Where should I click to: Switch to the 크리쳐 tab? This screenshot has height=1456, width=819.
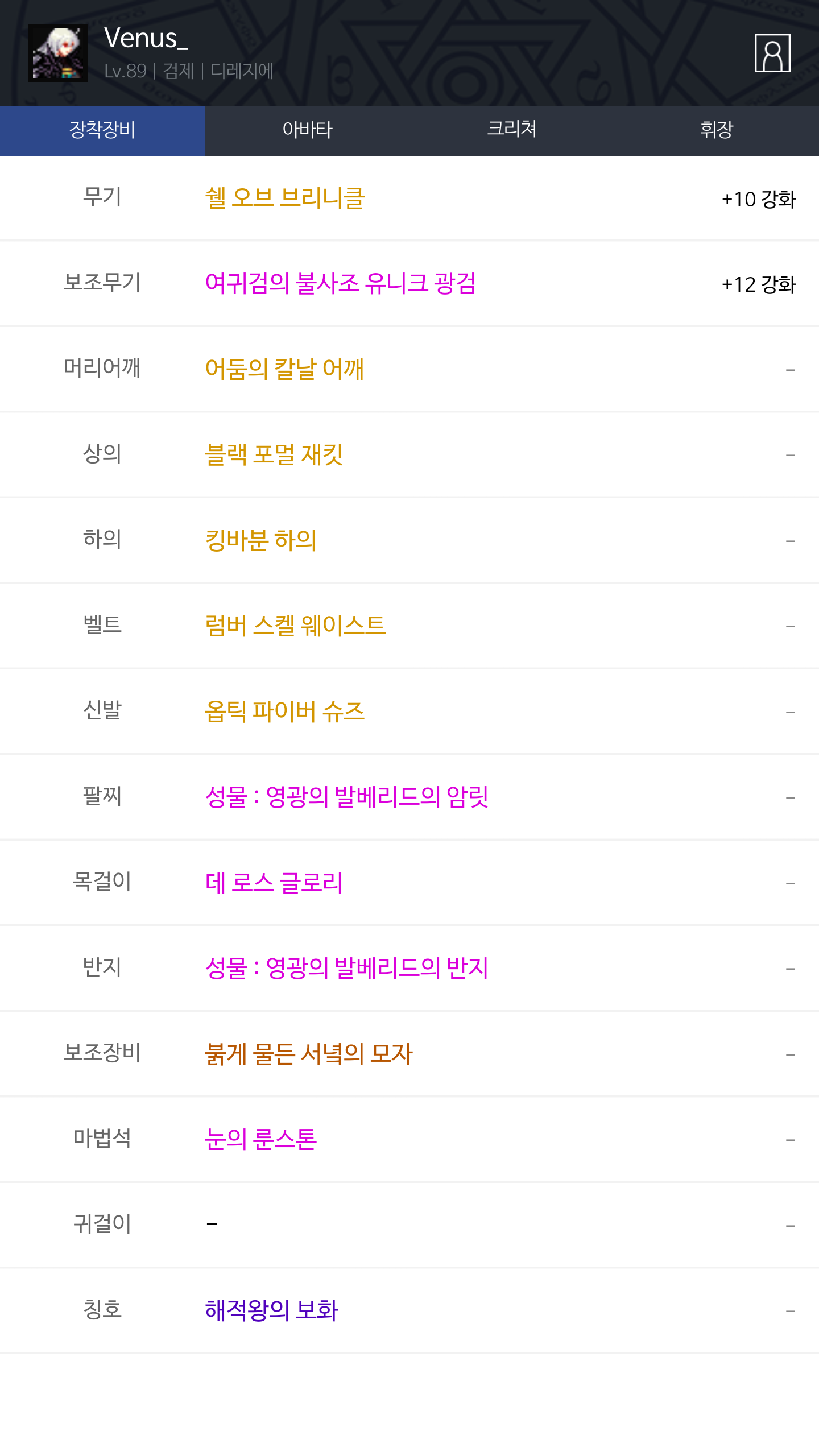point(512,130)
